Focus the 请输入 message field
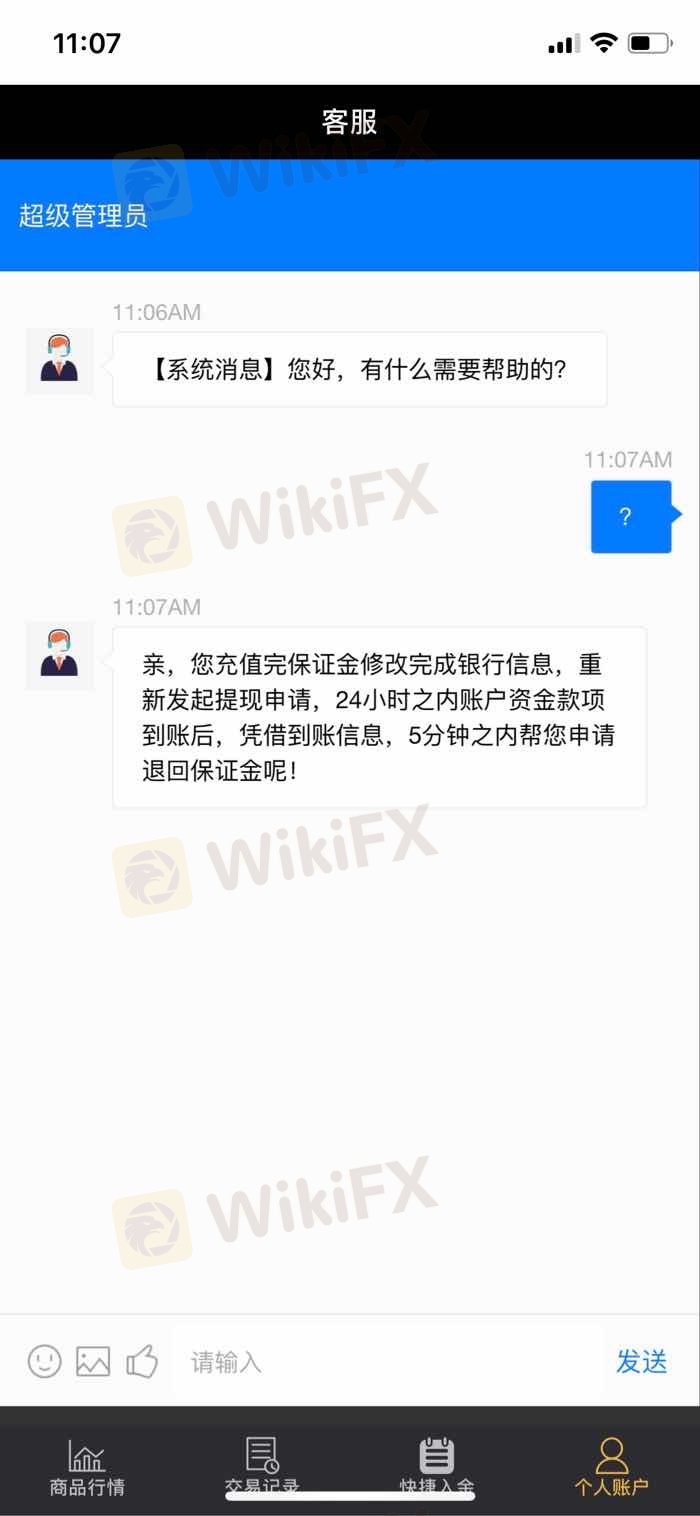 pyautogui.click(x=390, y=1361)
